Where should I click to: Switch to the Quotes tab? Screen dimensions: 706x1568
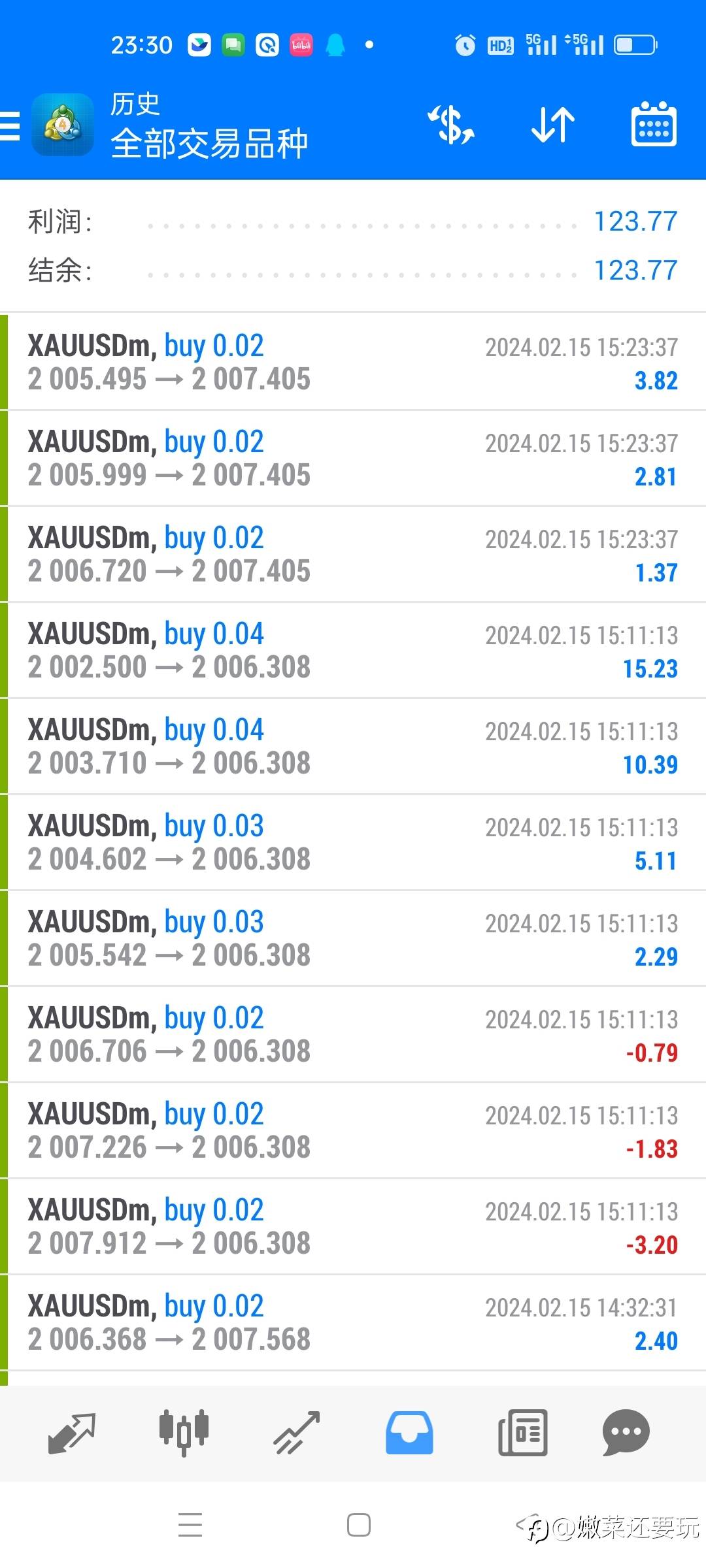click(72, 1432)
